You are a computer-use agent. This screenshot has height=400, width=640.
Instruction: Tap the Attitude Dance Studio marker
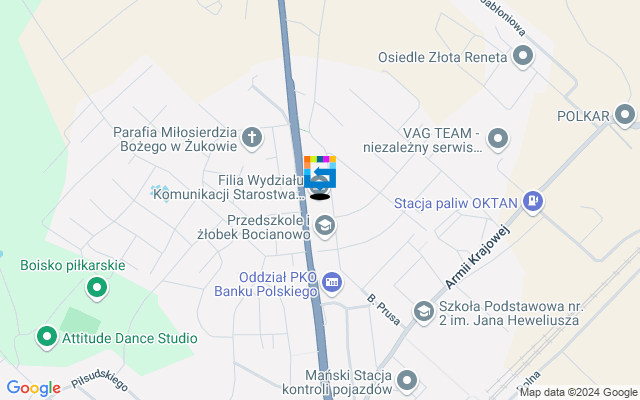click(46, 337)
